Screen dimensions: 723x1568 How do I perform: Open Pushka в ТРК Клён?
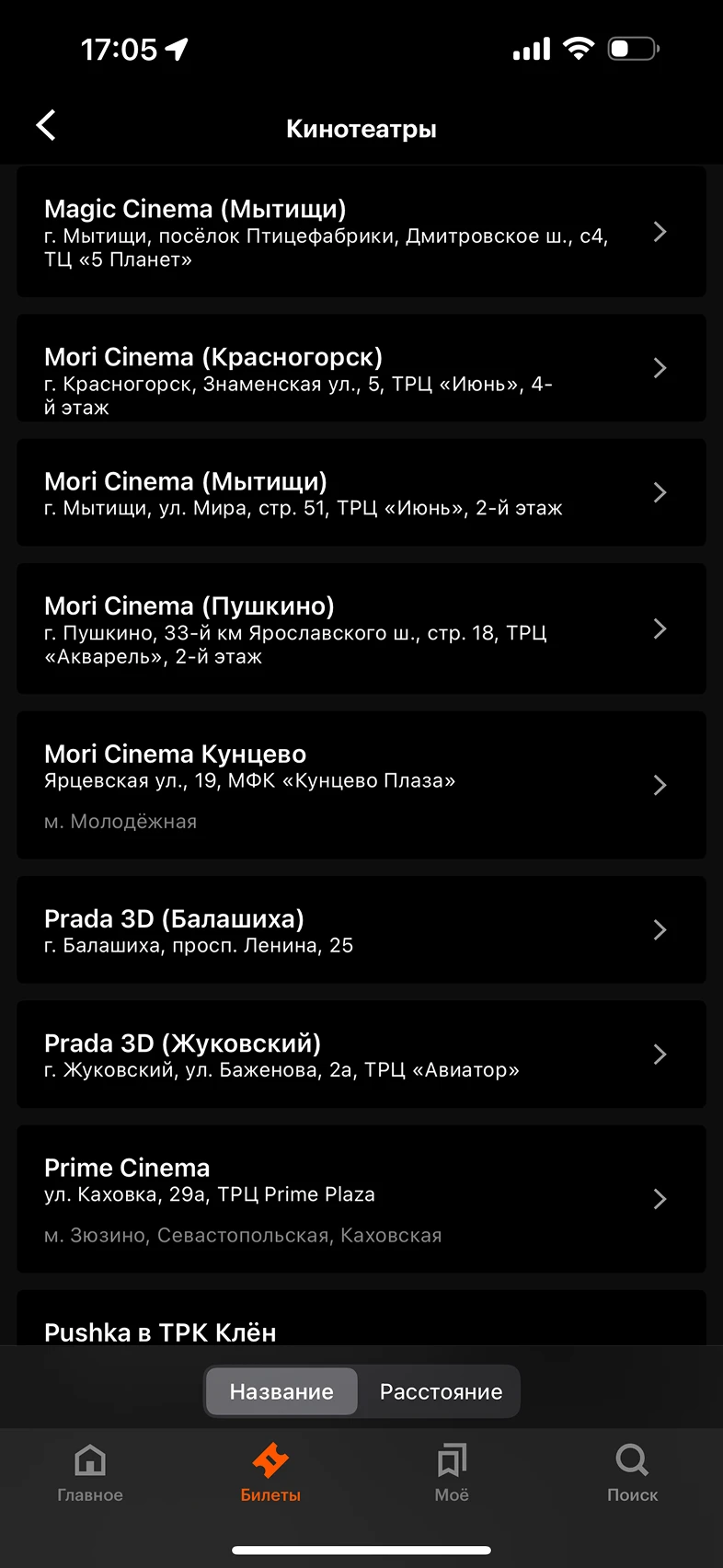[361, 1325]
